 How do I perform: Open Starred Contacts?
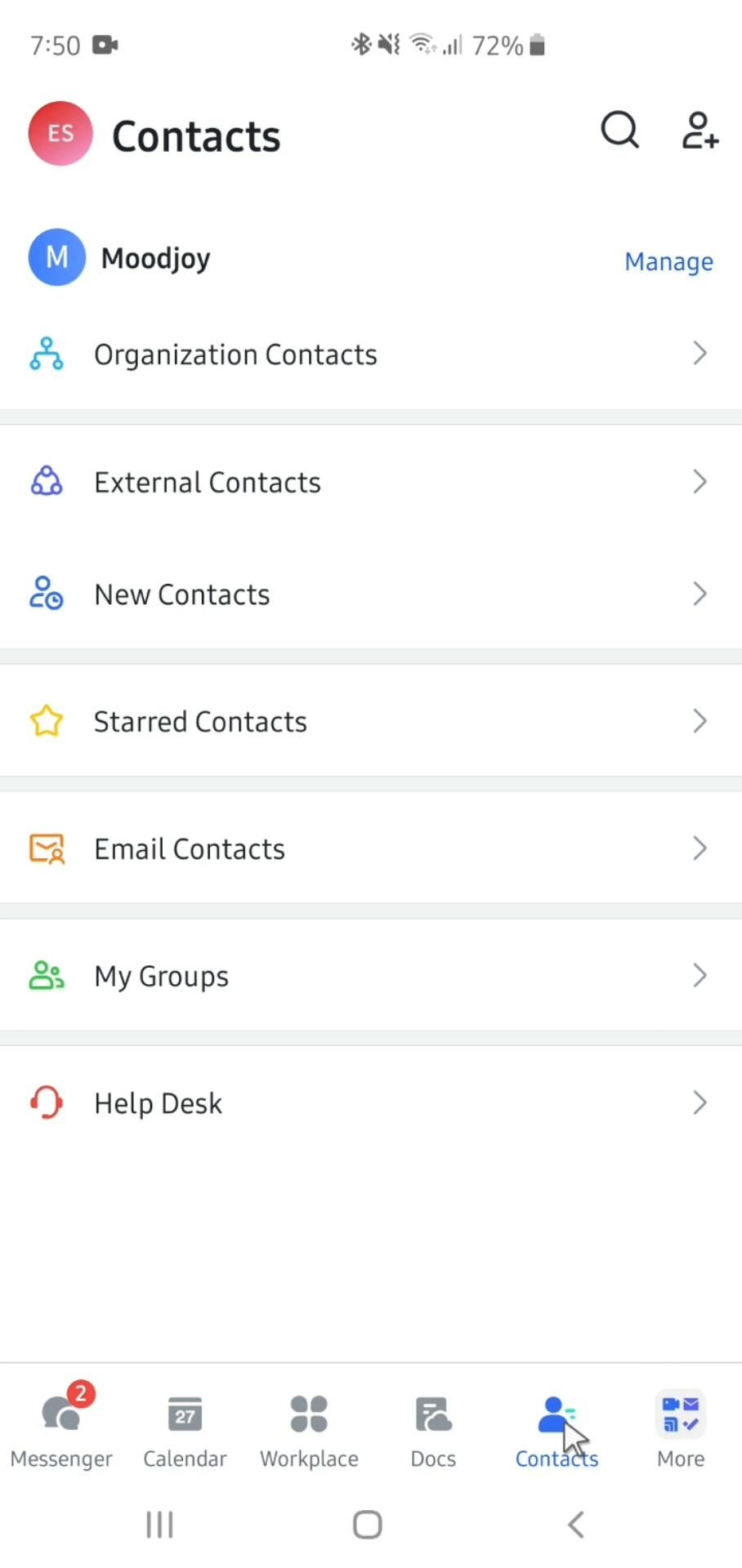[370, 722]
